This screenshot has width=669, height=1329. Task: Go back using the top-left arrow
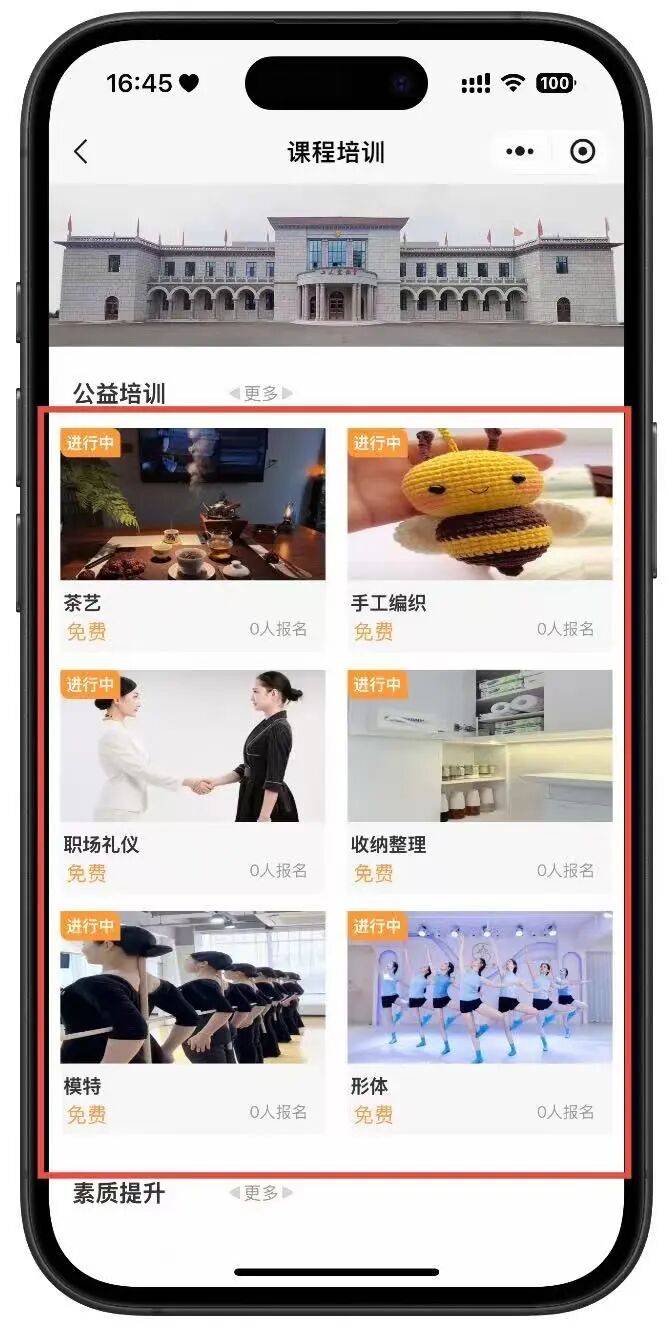(81, 152)
